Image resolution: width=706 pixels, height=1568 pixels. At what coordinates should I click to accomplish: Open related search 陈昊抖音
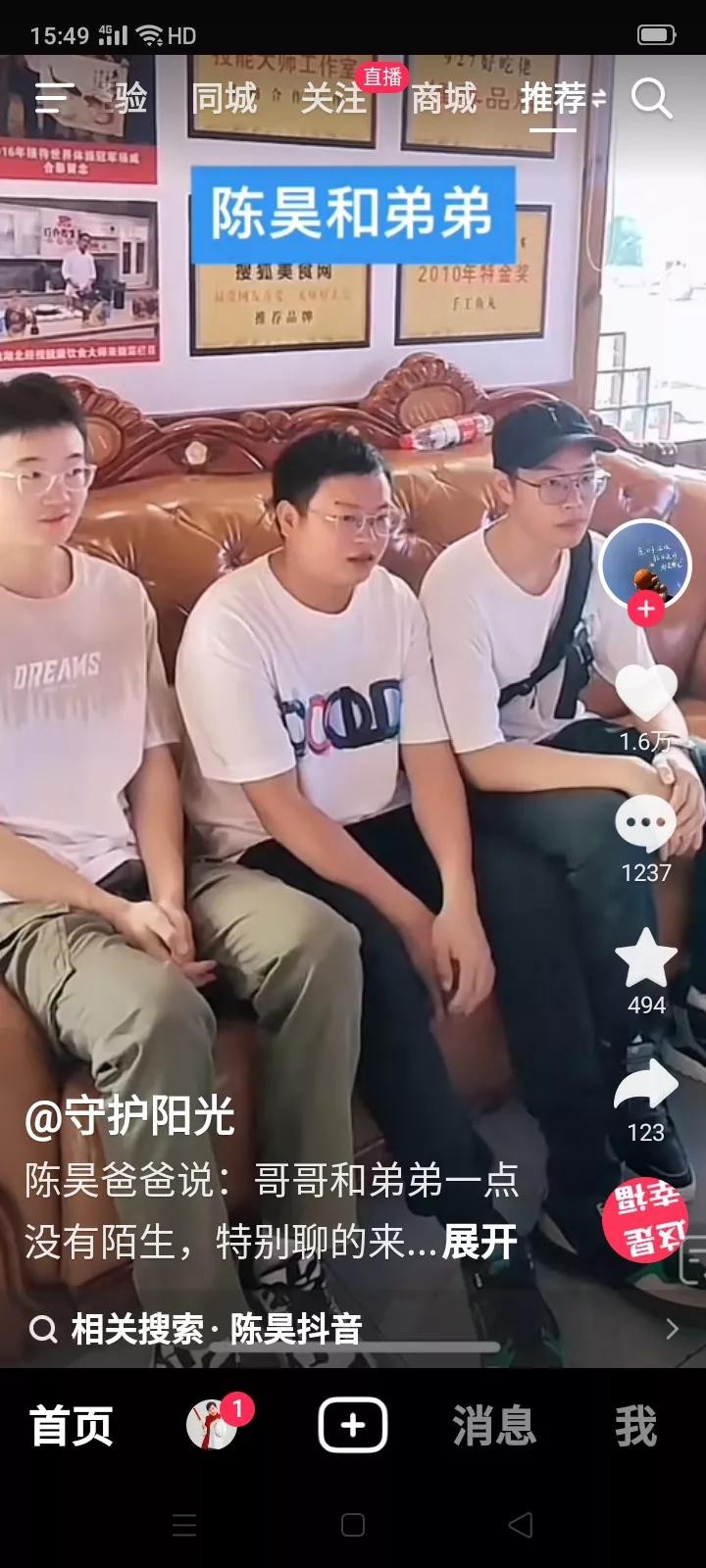(294, 1330)
